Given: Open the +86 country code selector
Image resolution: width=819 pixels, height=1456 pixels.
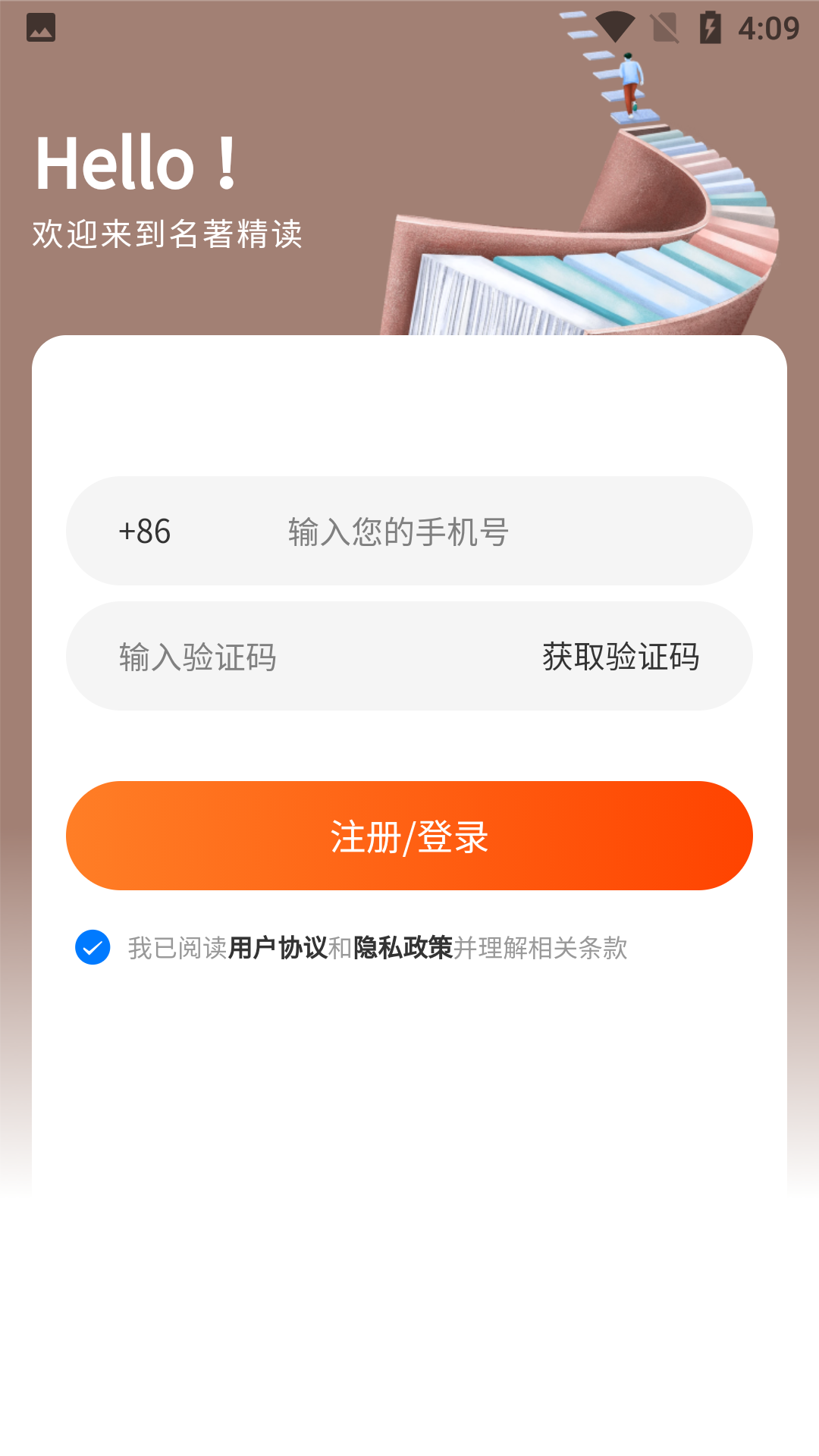Looking at the screenshot, I should click(146, 530).
